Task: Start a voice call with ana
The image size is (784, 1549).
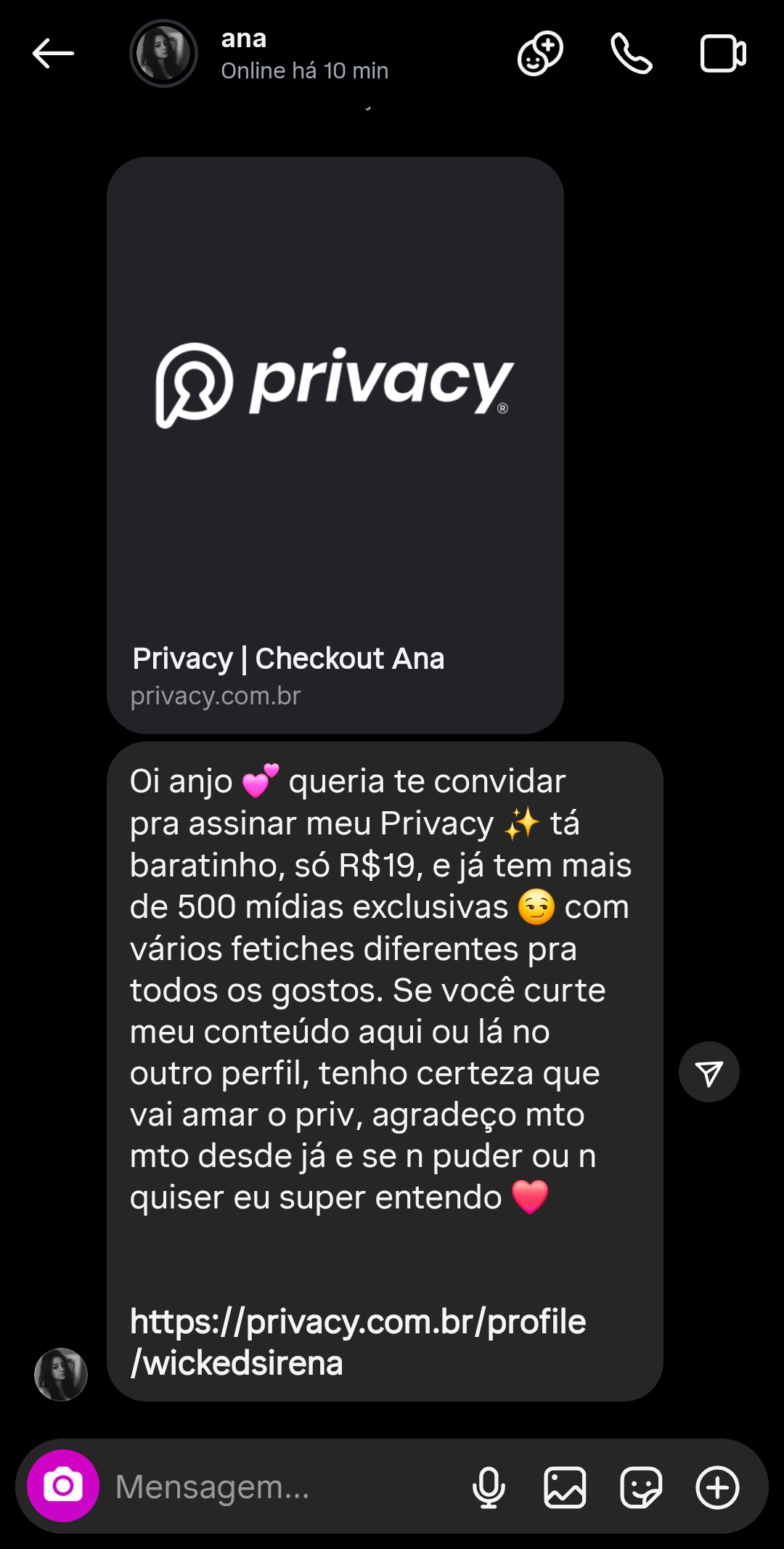Action: pos(631,54)
